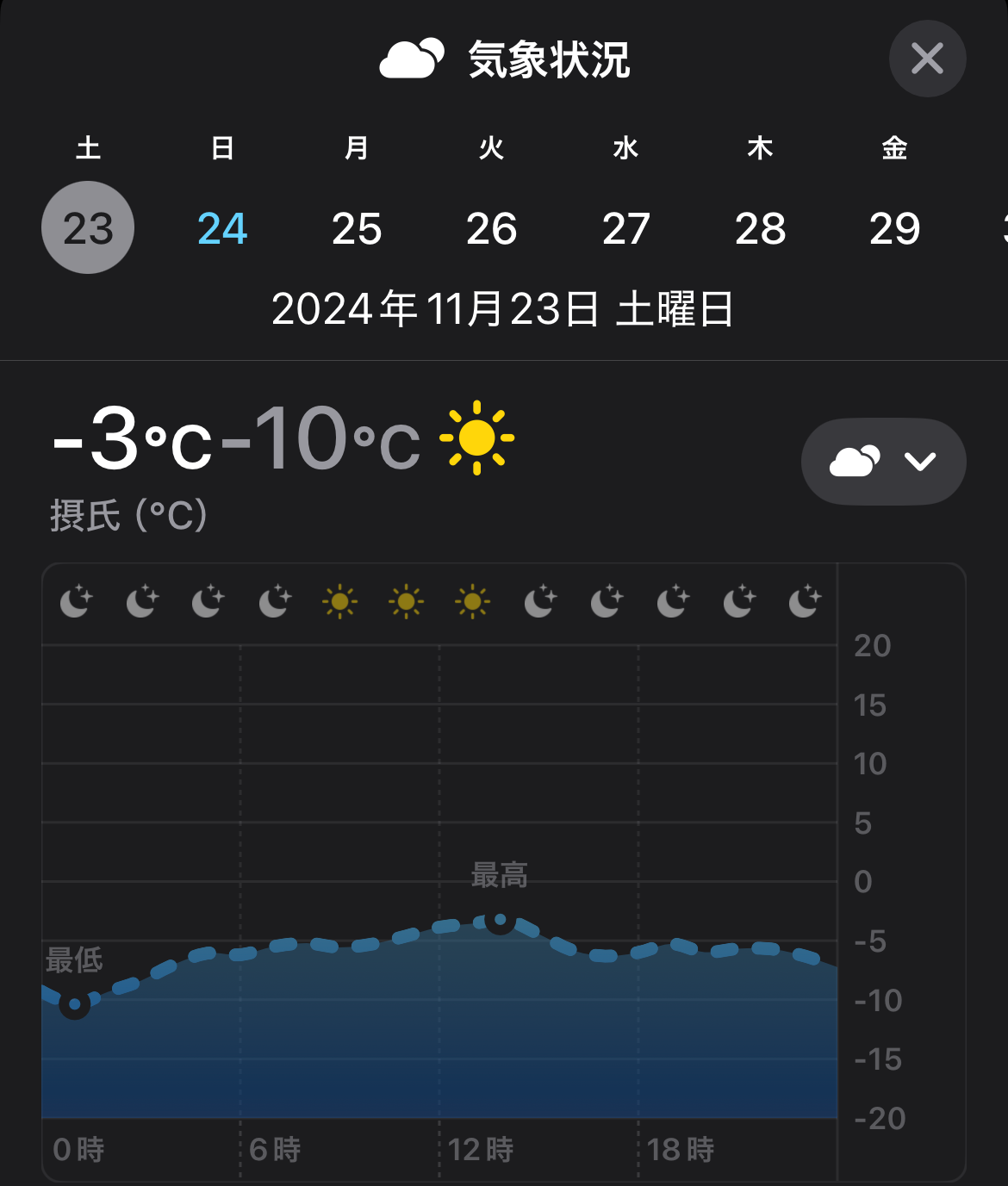Open the weather condition type dropdown
This screenshot has height=1186, width=1008.
point(883,462)
